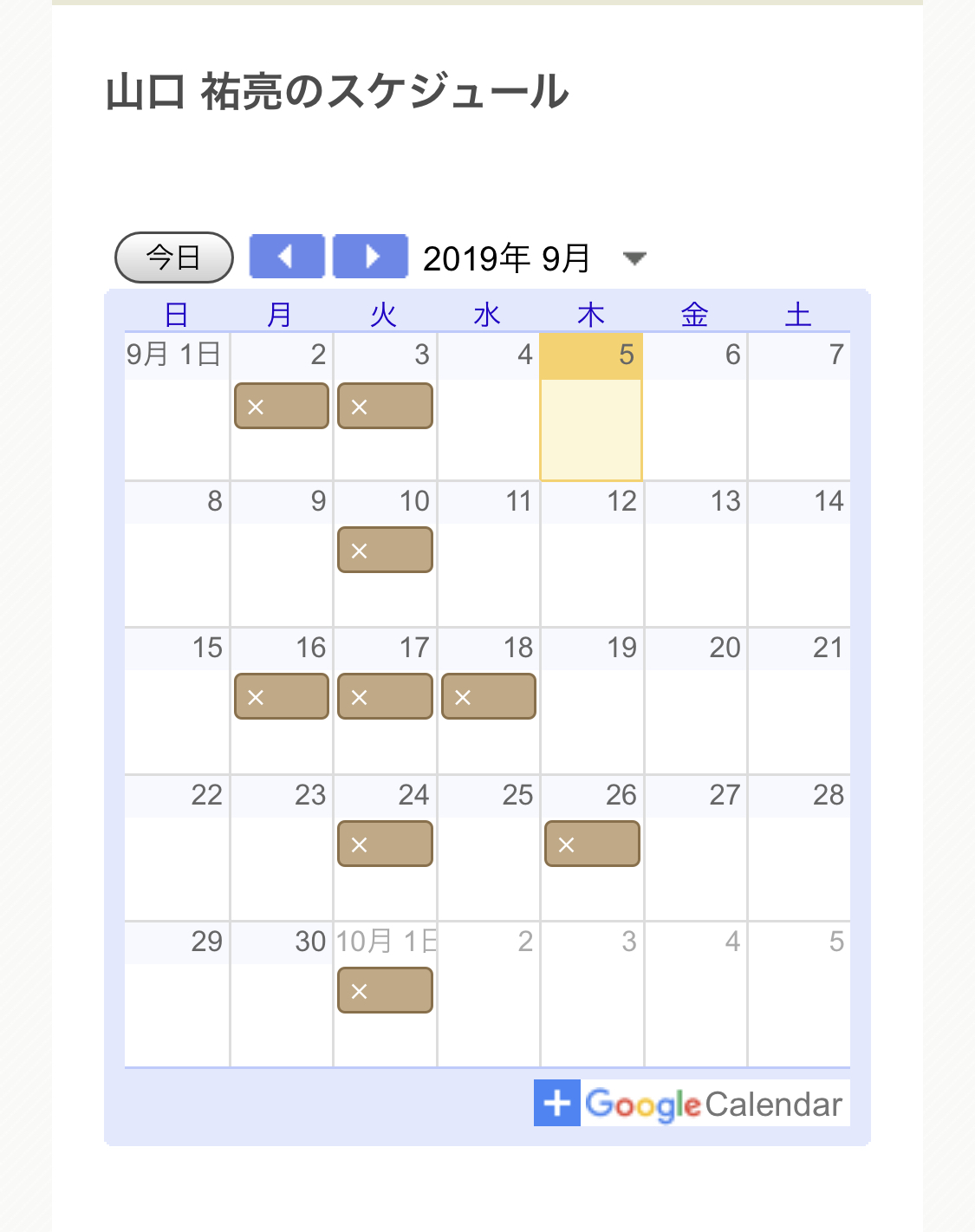Viewport: 975px width, 1232px height.
Task: Add this calendar to Google Calendar
Action: tap(692, 1104)
